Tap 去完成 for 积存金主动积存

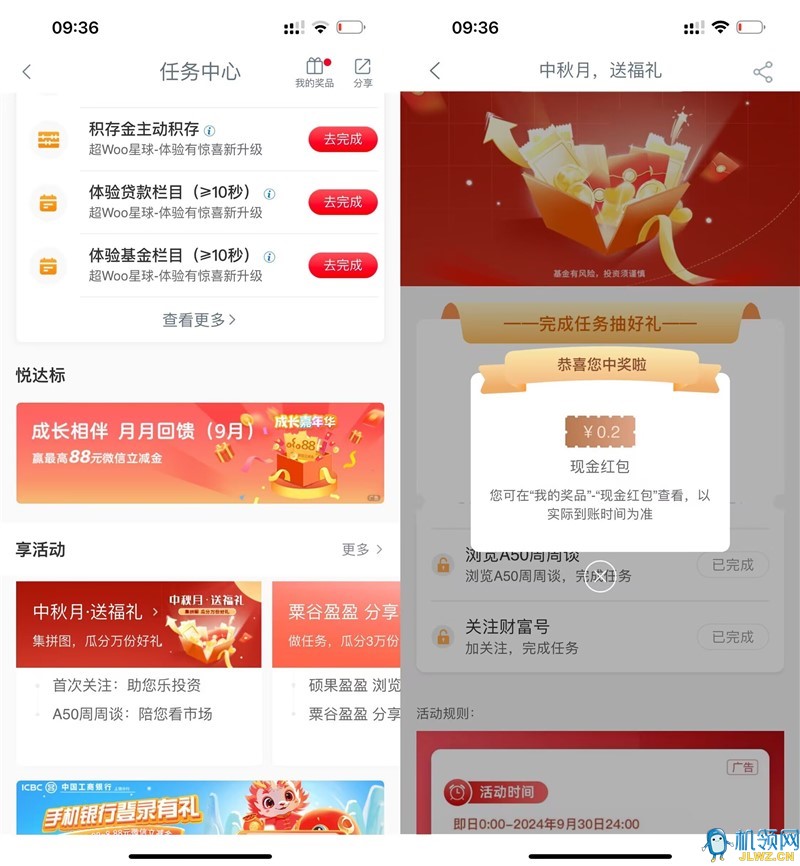pos(342,139)
